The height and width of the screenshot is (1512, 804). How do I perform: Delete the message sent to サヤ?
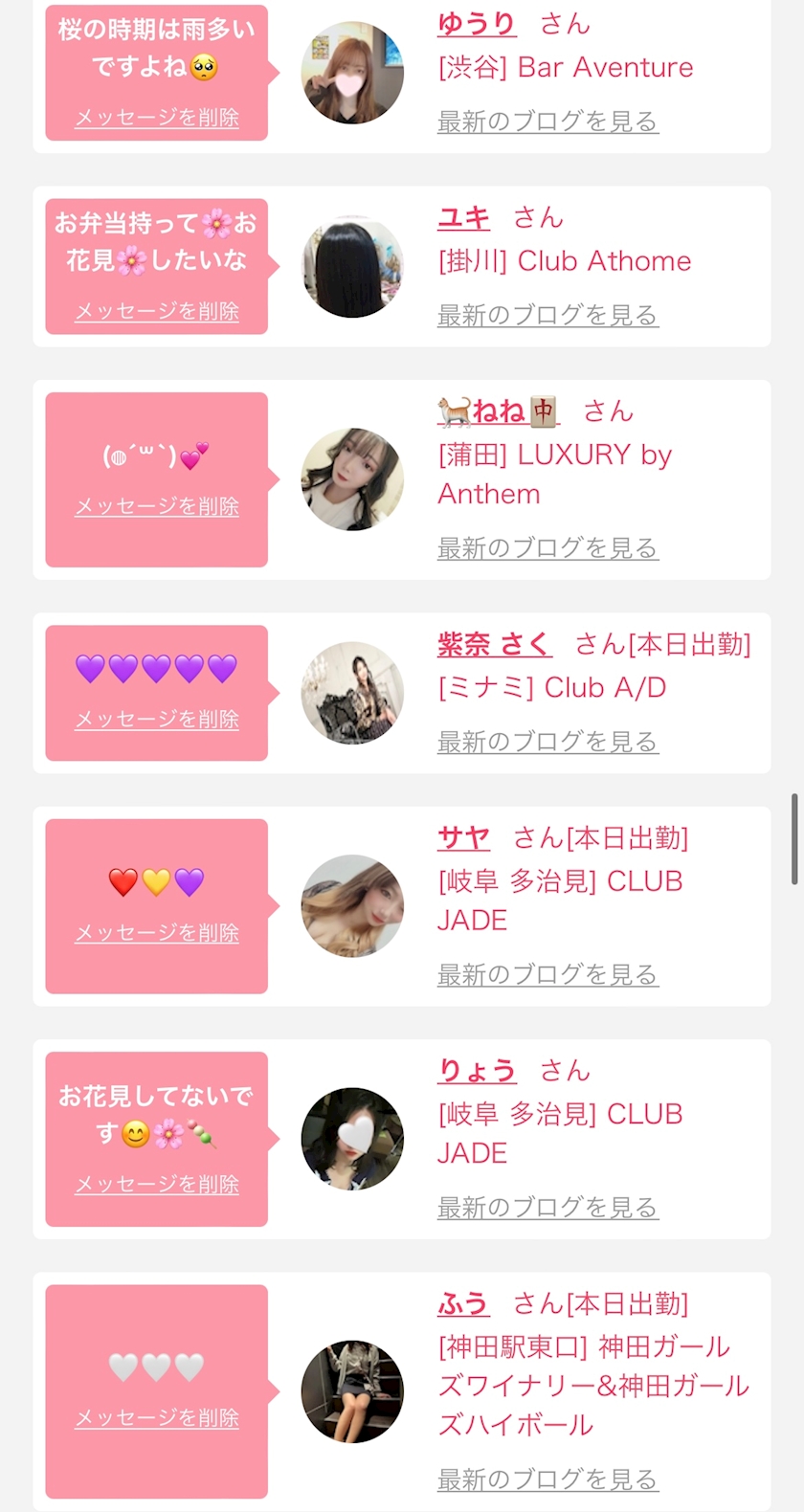[157, 932]
